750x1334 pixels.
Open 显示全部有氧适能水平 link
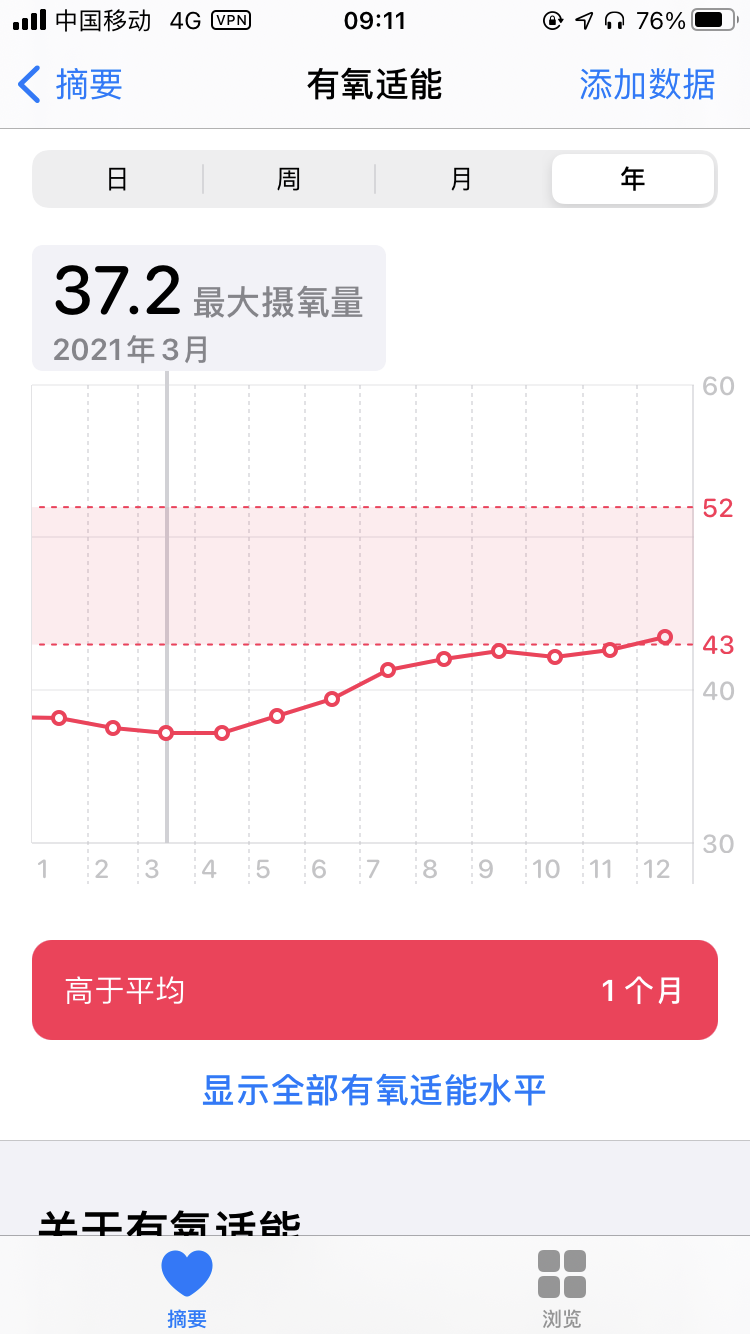coord(375,1090)
